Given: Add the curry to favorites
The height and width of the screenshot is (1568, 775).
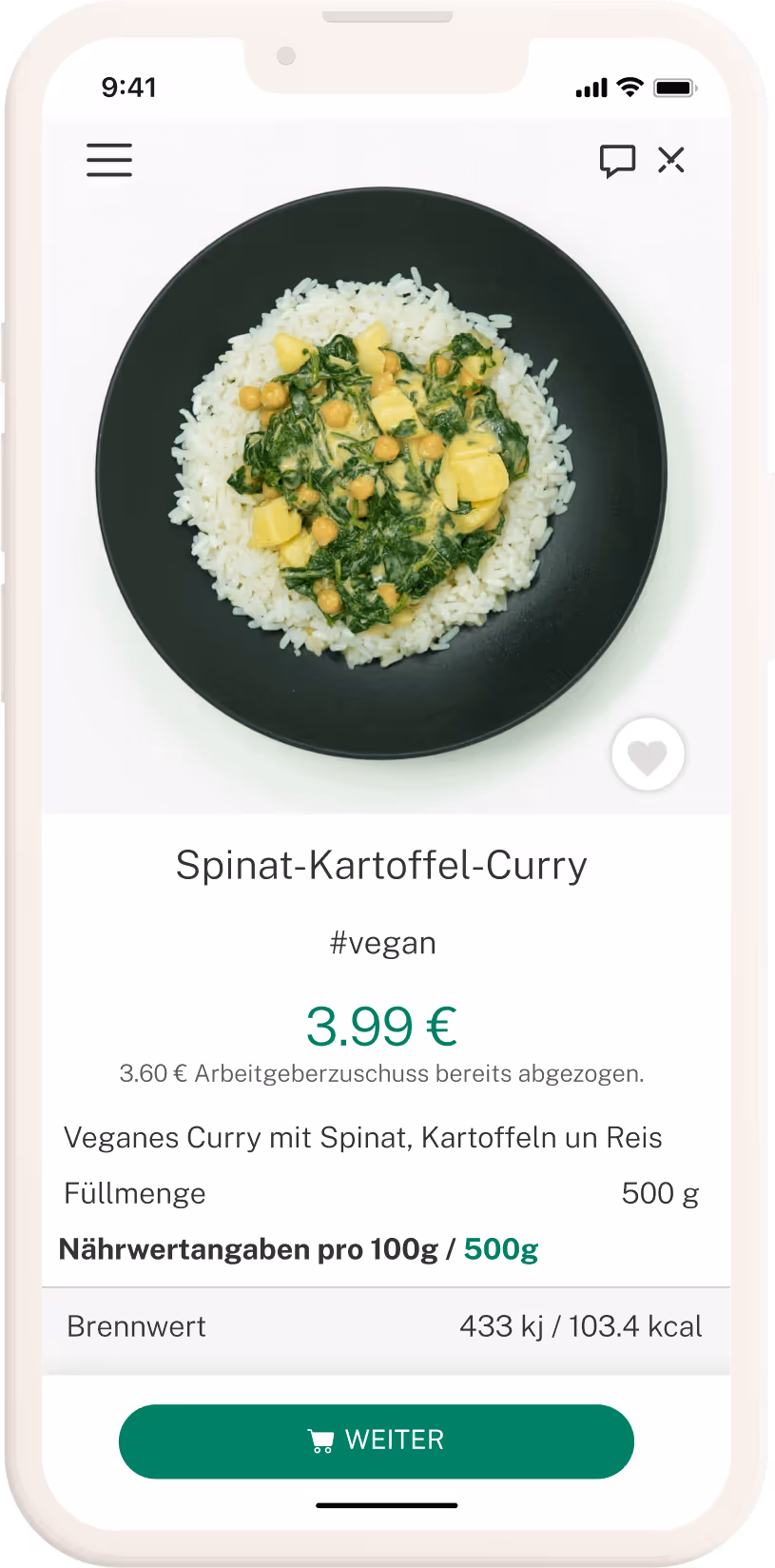Looking at the screenshot, I should pos(648,755).
